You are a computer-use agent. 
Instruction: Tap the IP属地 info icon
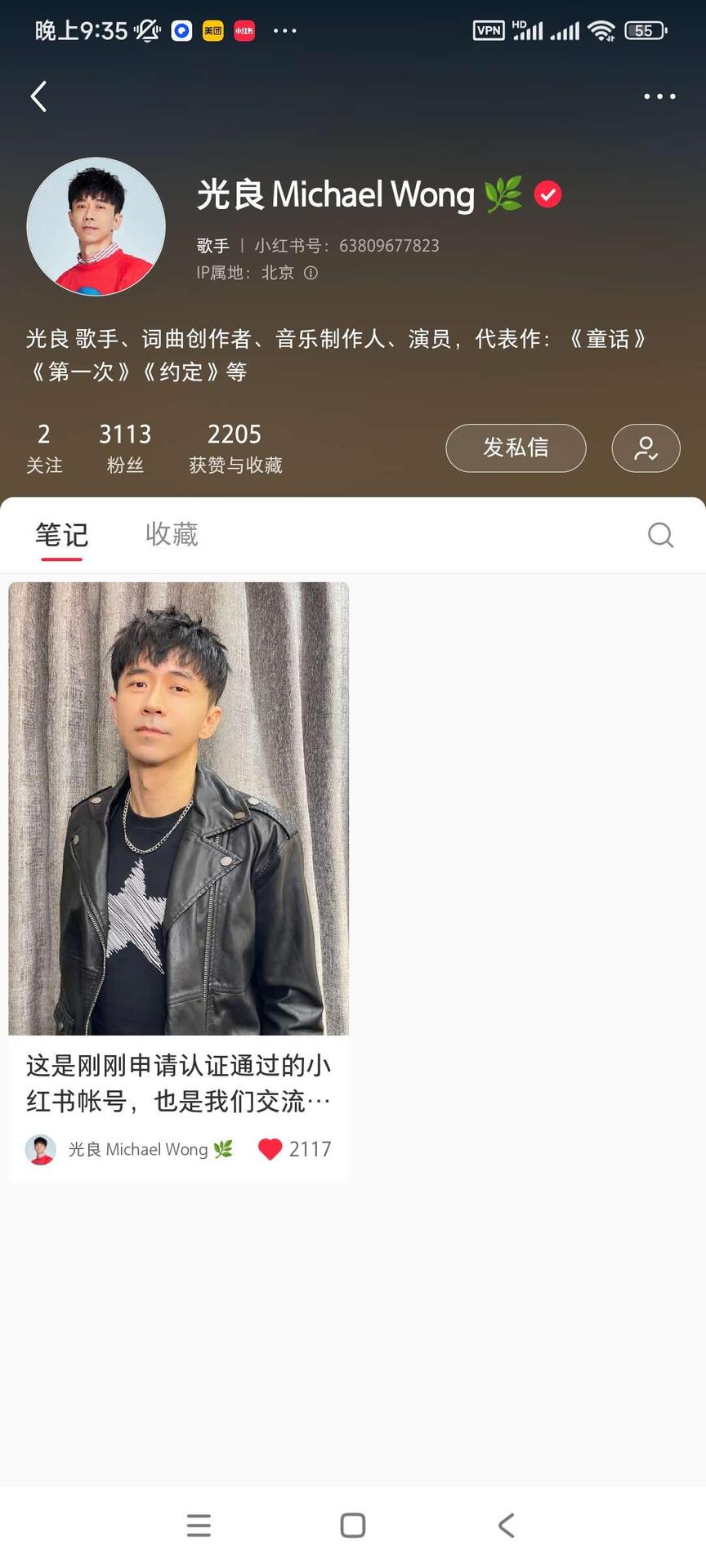311,273
